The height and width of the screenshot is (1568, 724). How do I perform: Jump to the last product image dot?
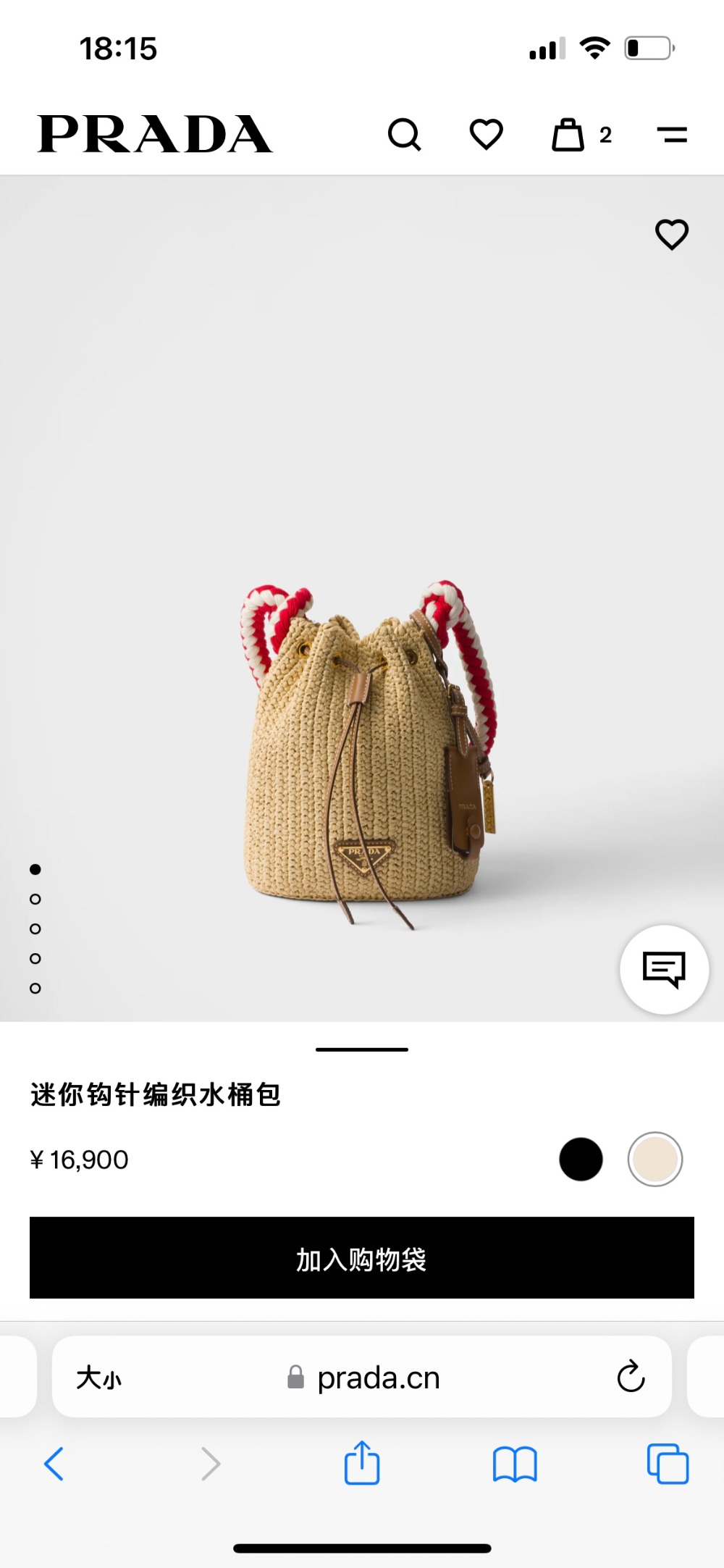(35, 988)
